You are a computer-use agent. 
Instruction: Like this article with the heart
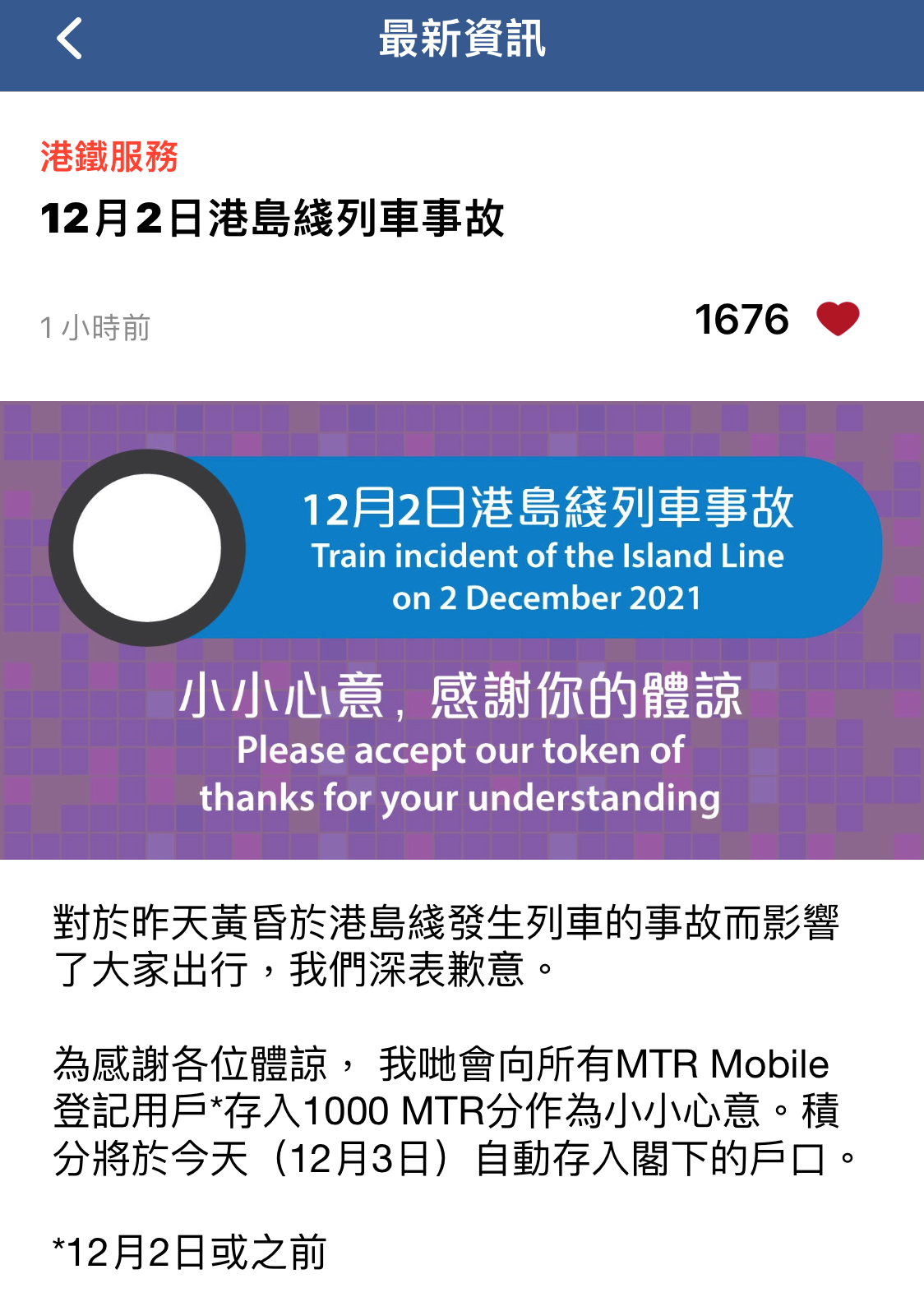coord(837,319)
